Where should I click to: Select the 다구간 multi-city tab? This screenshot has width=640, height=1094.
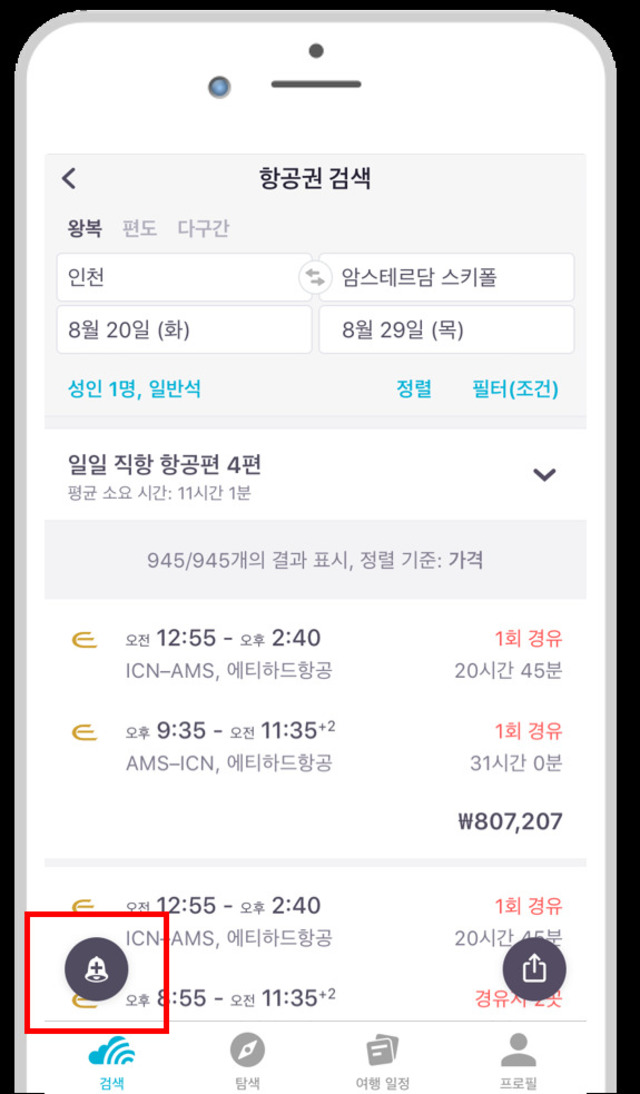(x=203, y=229)
